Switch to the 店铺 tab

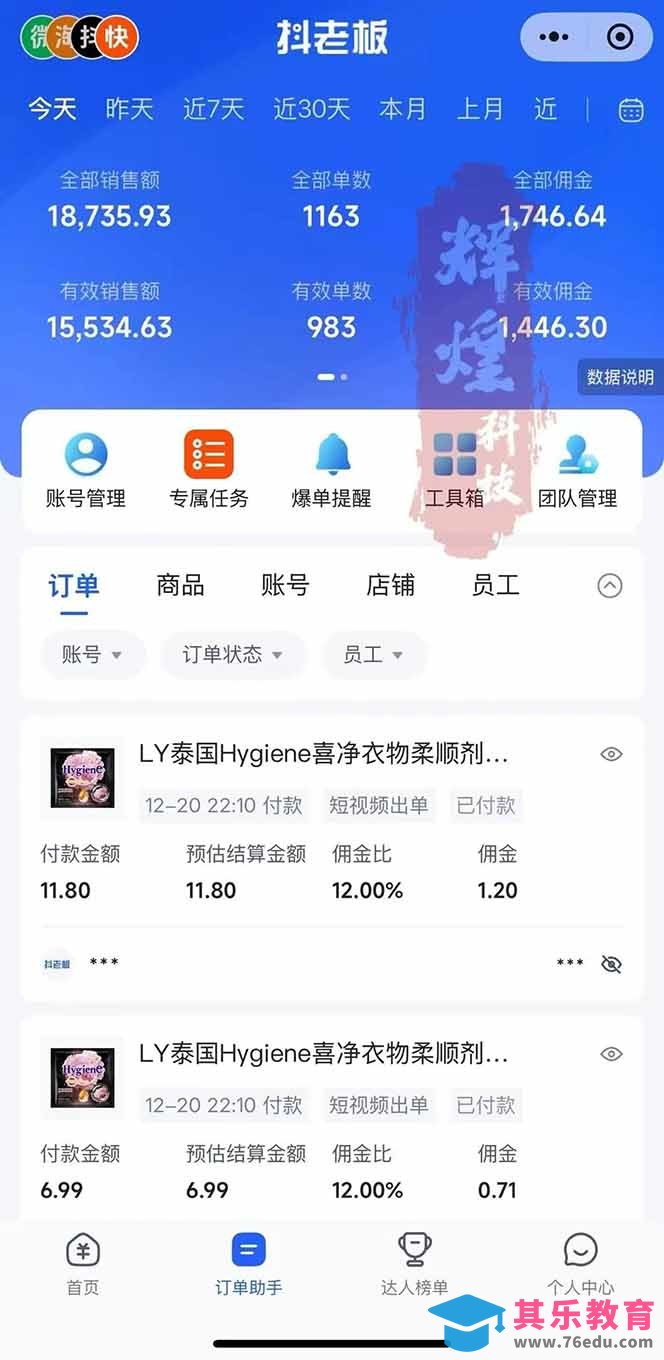click(390, 586)
